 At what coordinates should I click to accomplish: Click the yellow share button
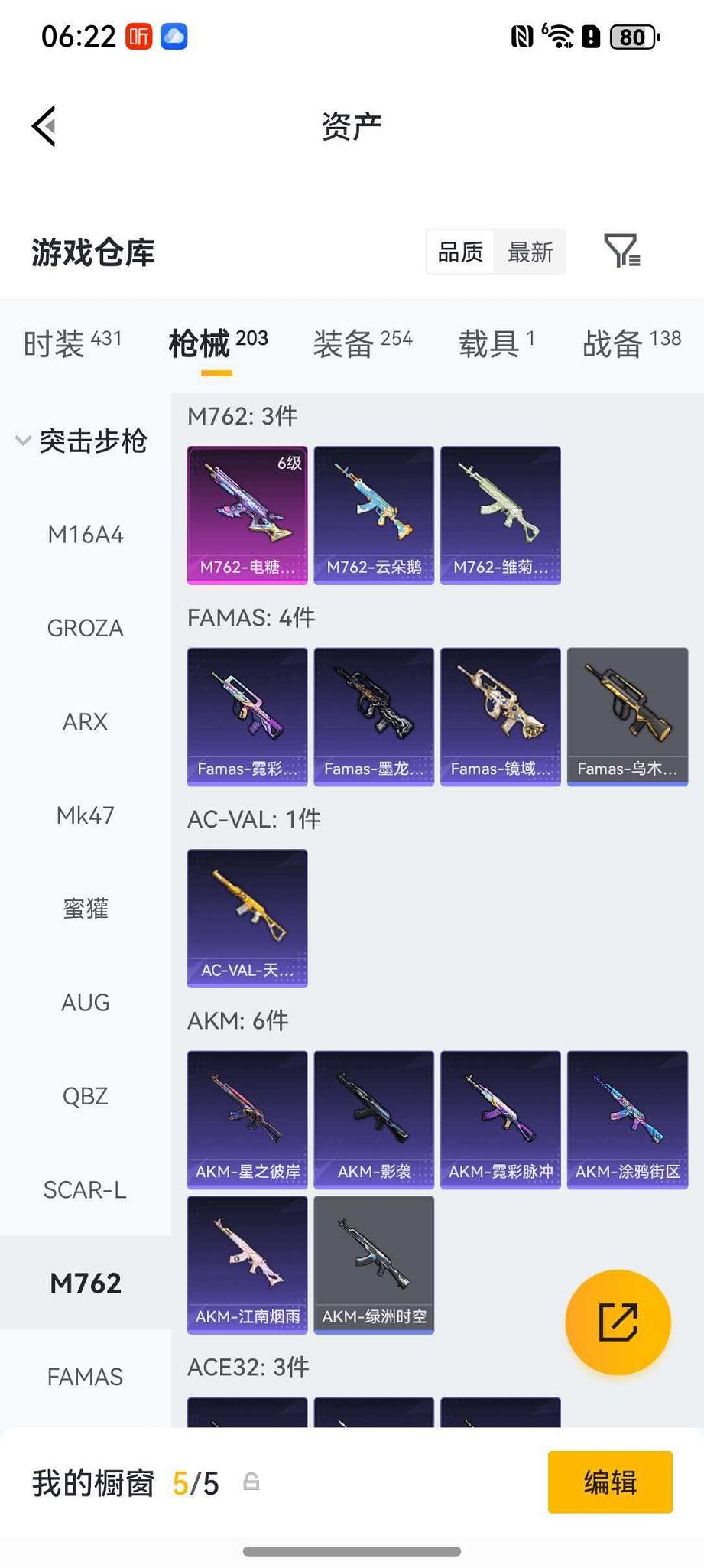(618, 1322)
